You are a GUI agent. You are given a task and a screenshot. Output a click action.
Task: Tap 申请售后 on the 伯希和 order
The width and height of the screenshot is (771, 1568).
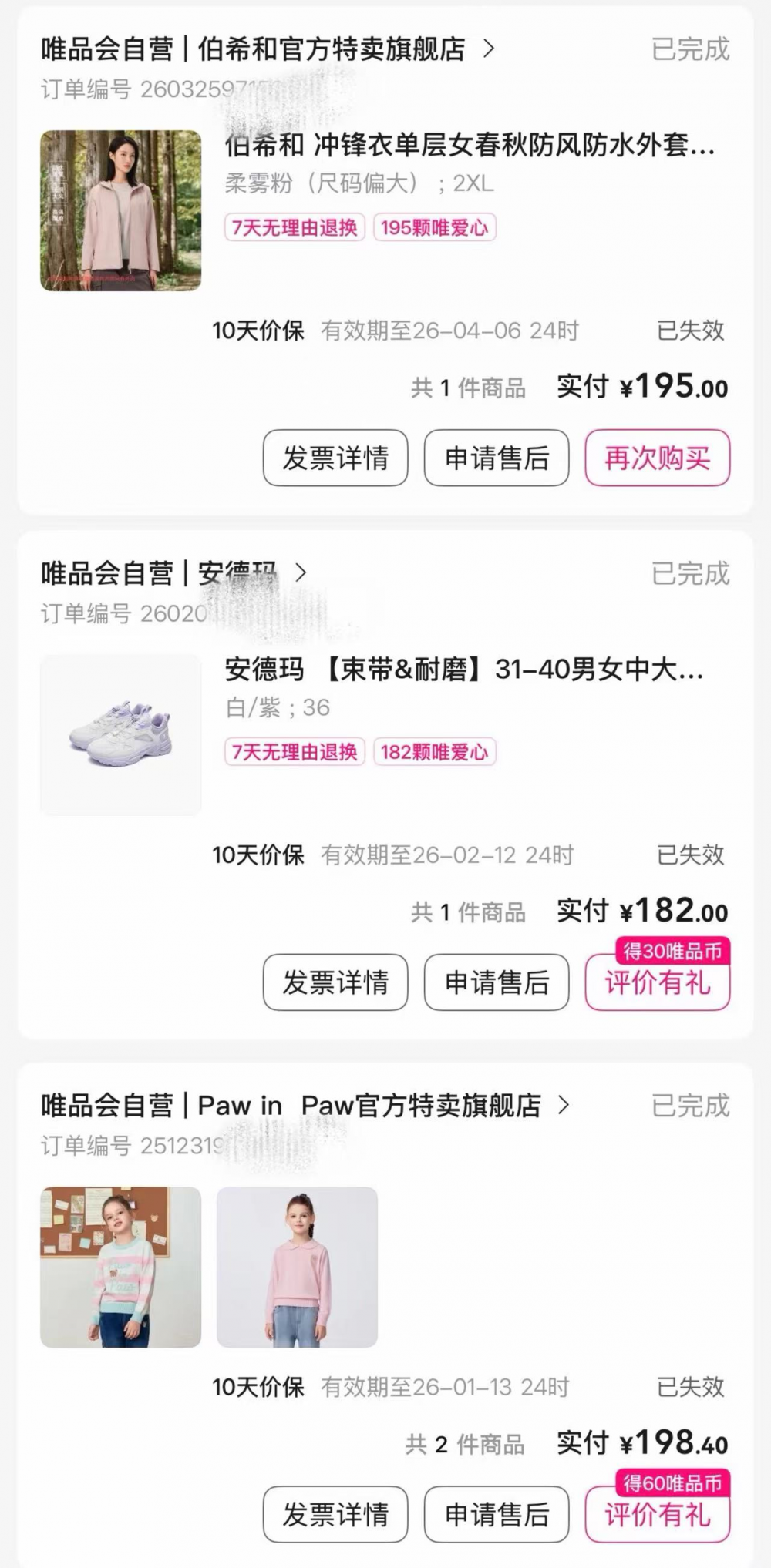497,458
